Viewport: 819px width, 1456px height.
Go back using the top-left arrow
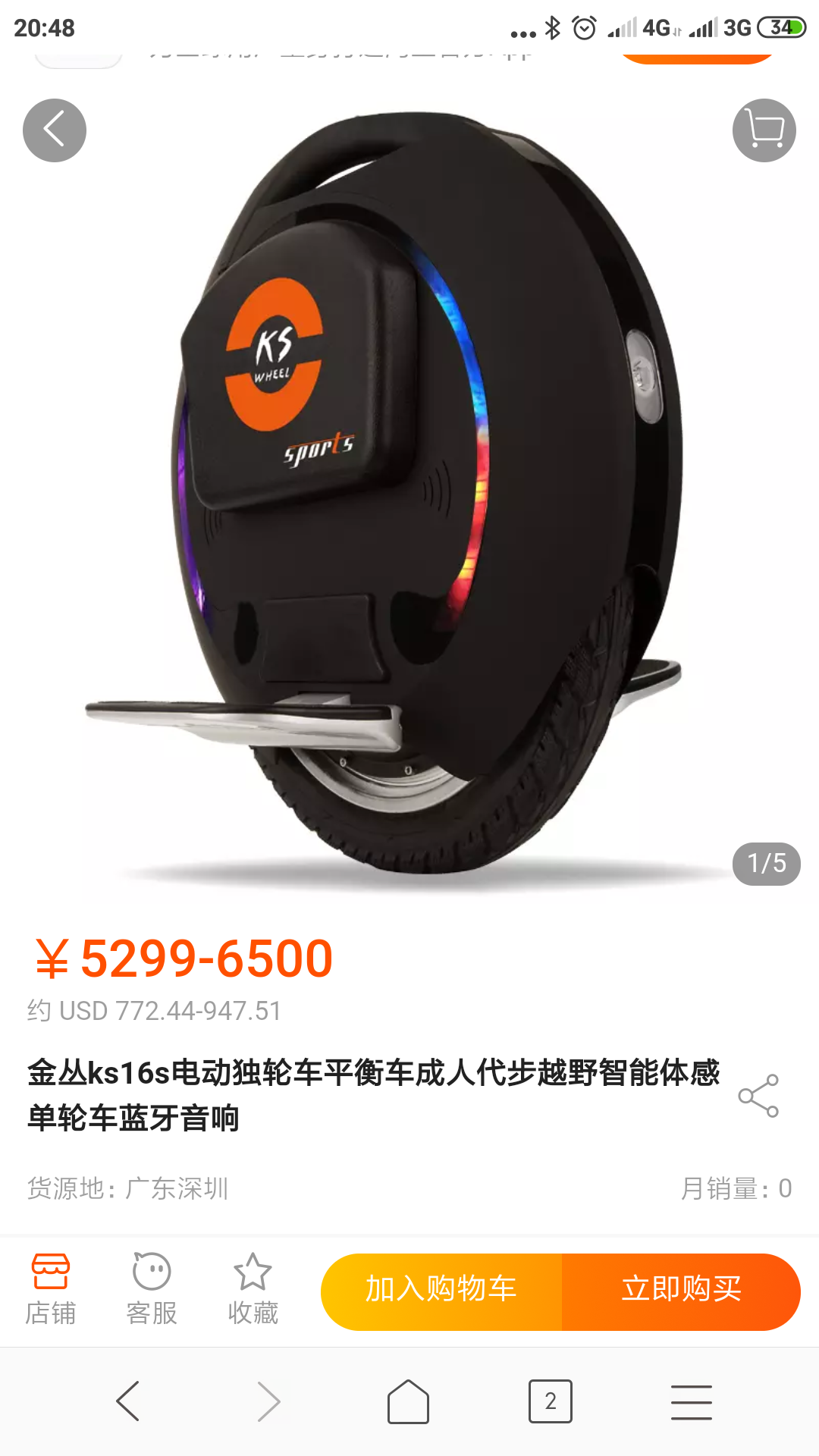point(55,130)
